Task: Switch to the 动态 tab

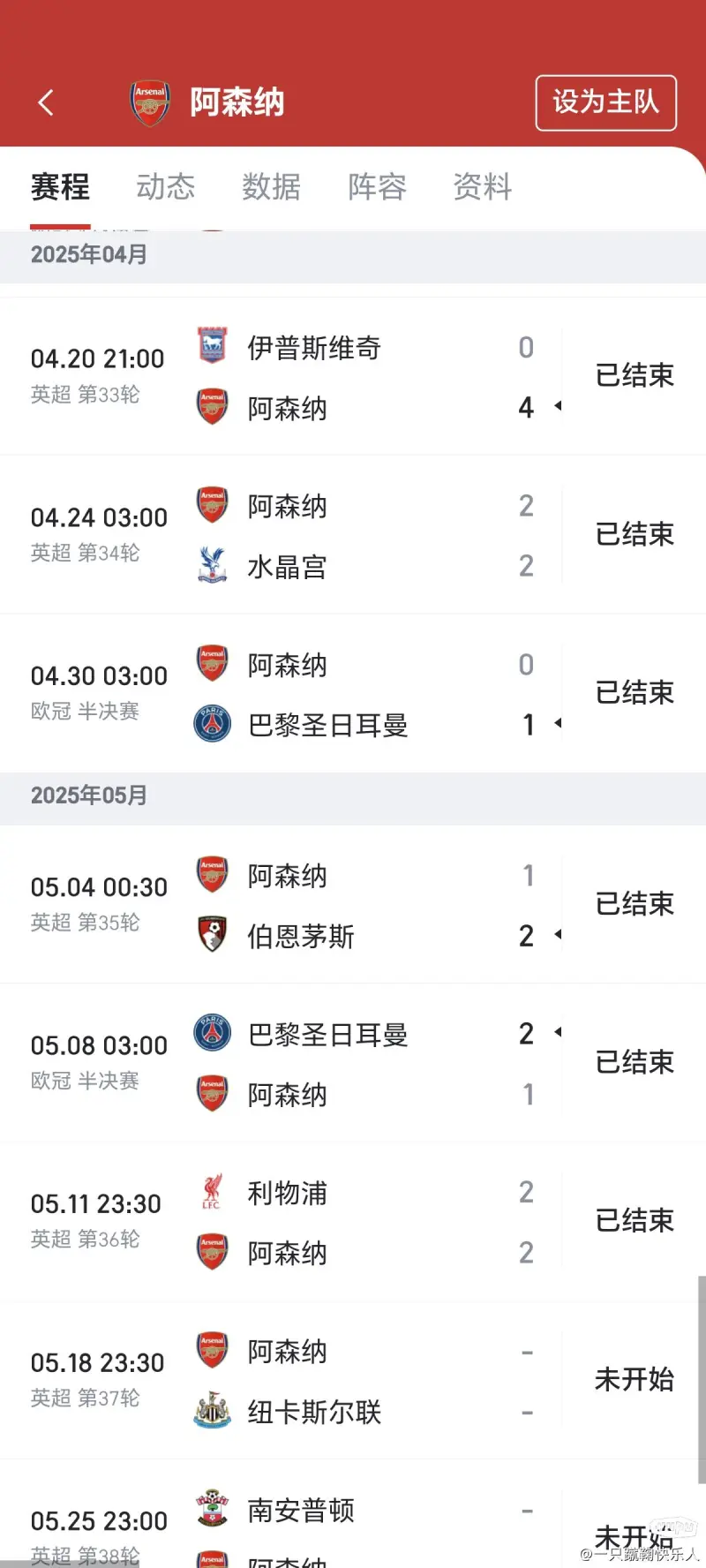Action: coord(166,186)
